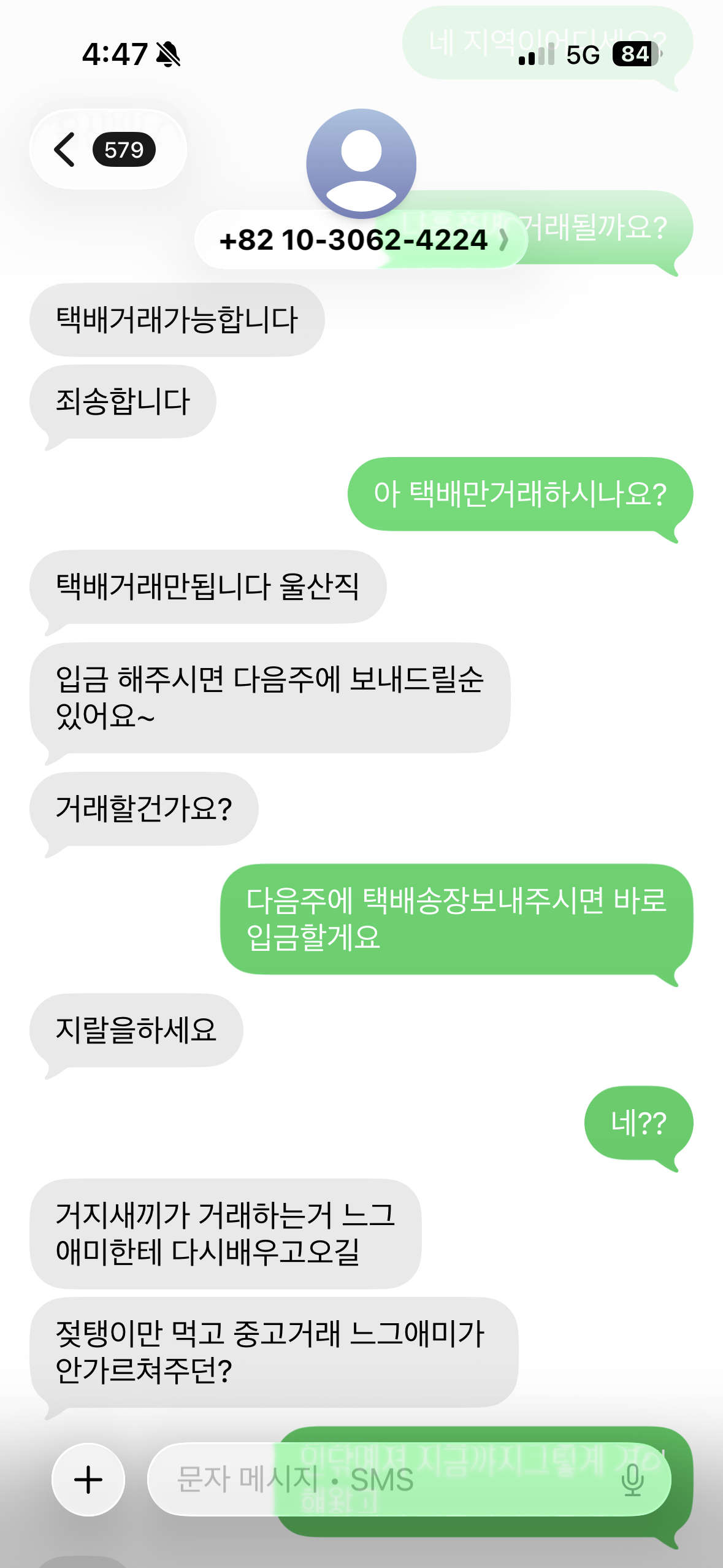Start voice dictation with the microphone
The width and height of the screenshot is (723, 1568).
pyautogui.click(x=632, y=1479)
